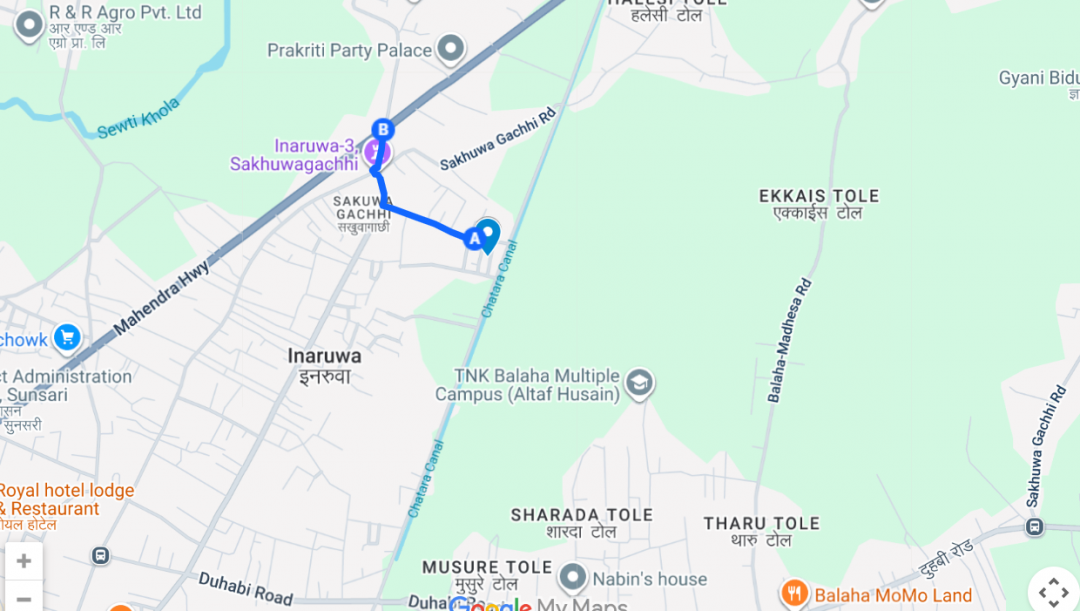View the Balaha MoMo Land restaurant pin
Viewport: 1080px width, 611px height.
pyautogui.click(x=794, y=594)
